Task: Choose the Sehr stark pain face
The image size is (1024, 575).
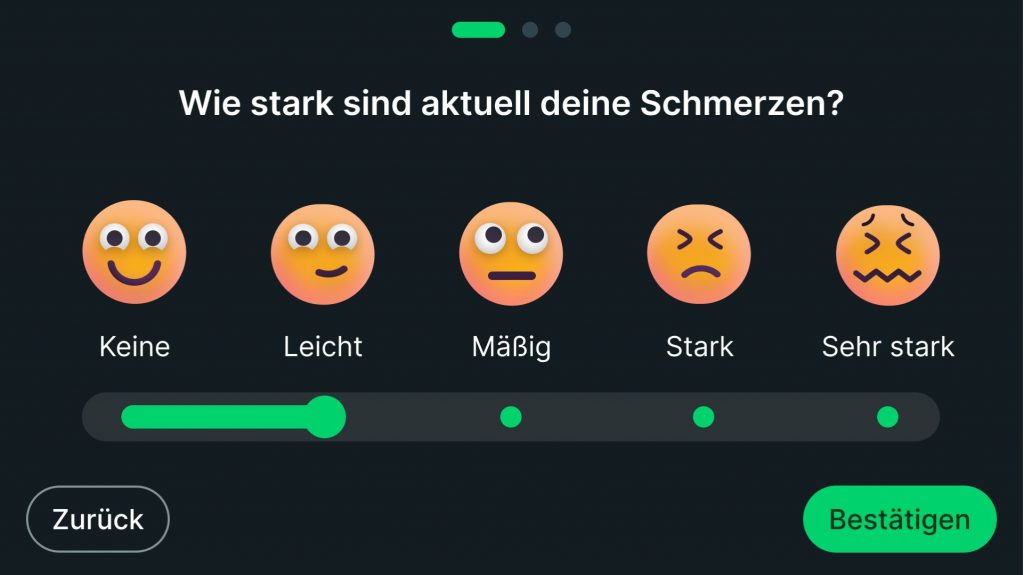Action: (x=887, y=253)
